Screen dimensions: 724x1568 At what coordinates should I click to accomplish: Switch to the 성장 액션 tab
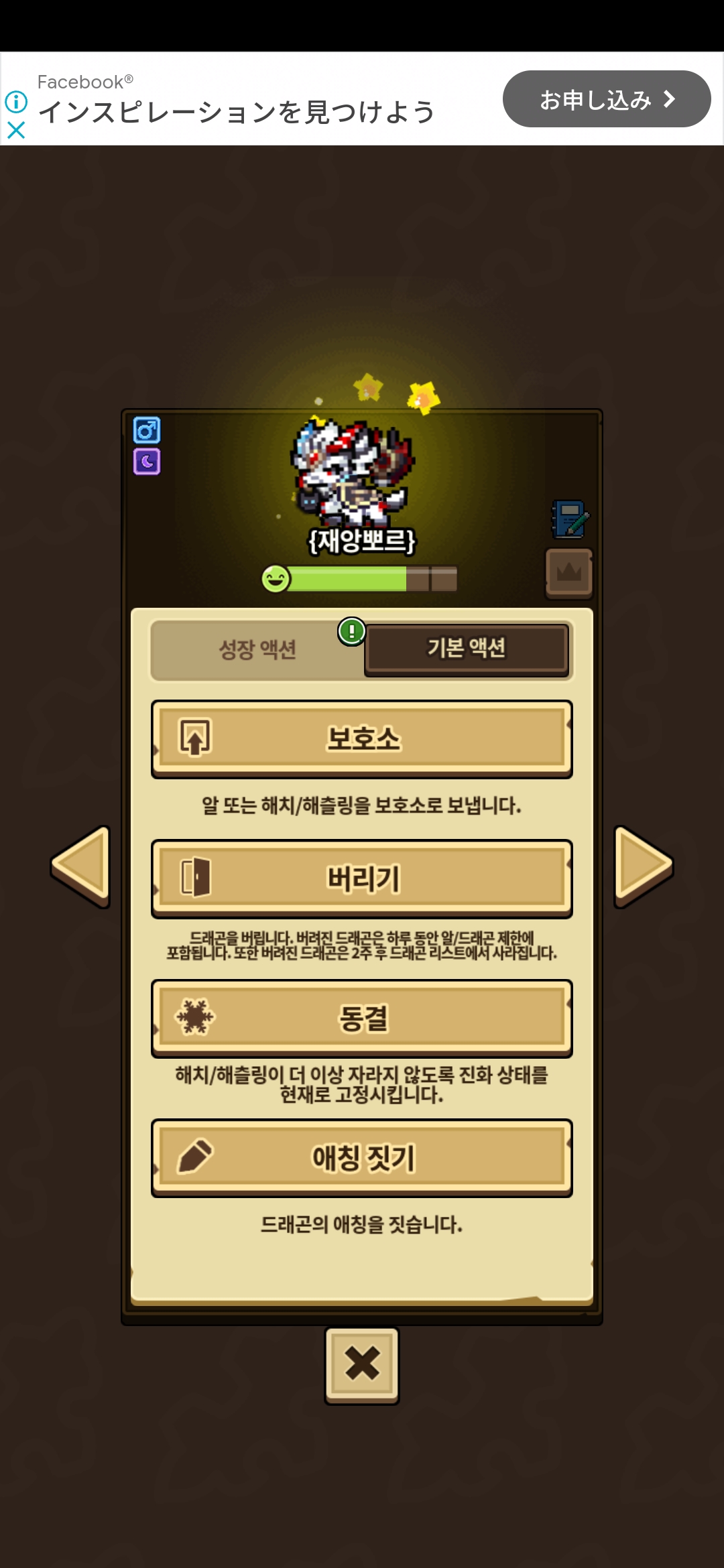click(x=257, y=649)
